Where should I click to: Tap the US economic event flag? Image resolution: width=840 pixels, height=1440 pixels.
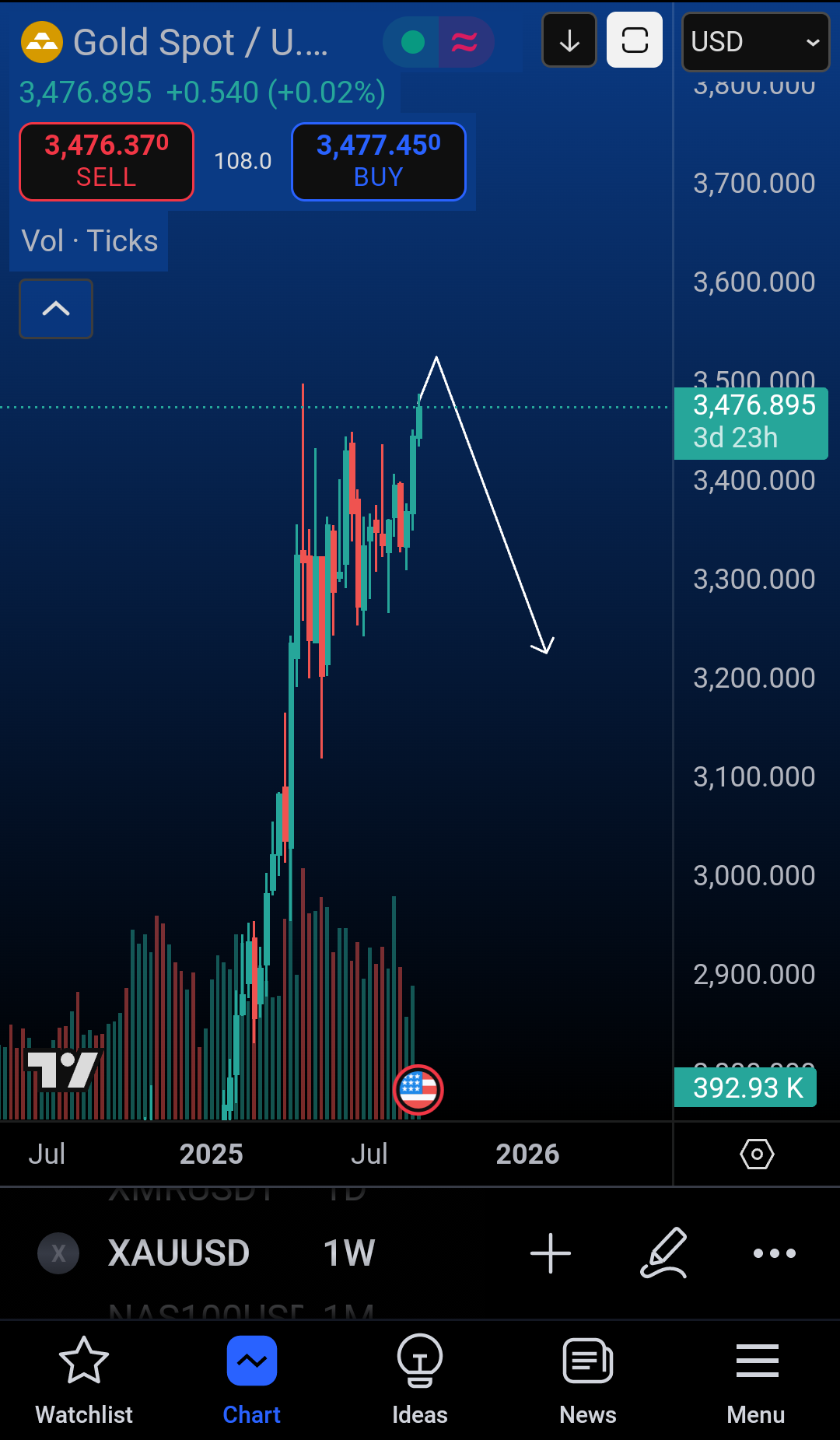coord(418,1090)
